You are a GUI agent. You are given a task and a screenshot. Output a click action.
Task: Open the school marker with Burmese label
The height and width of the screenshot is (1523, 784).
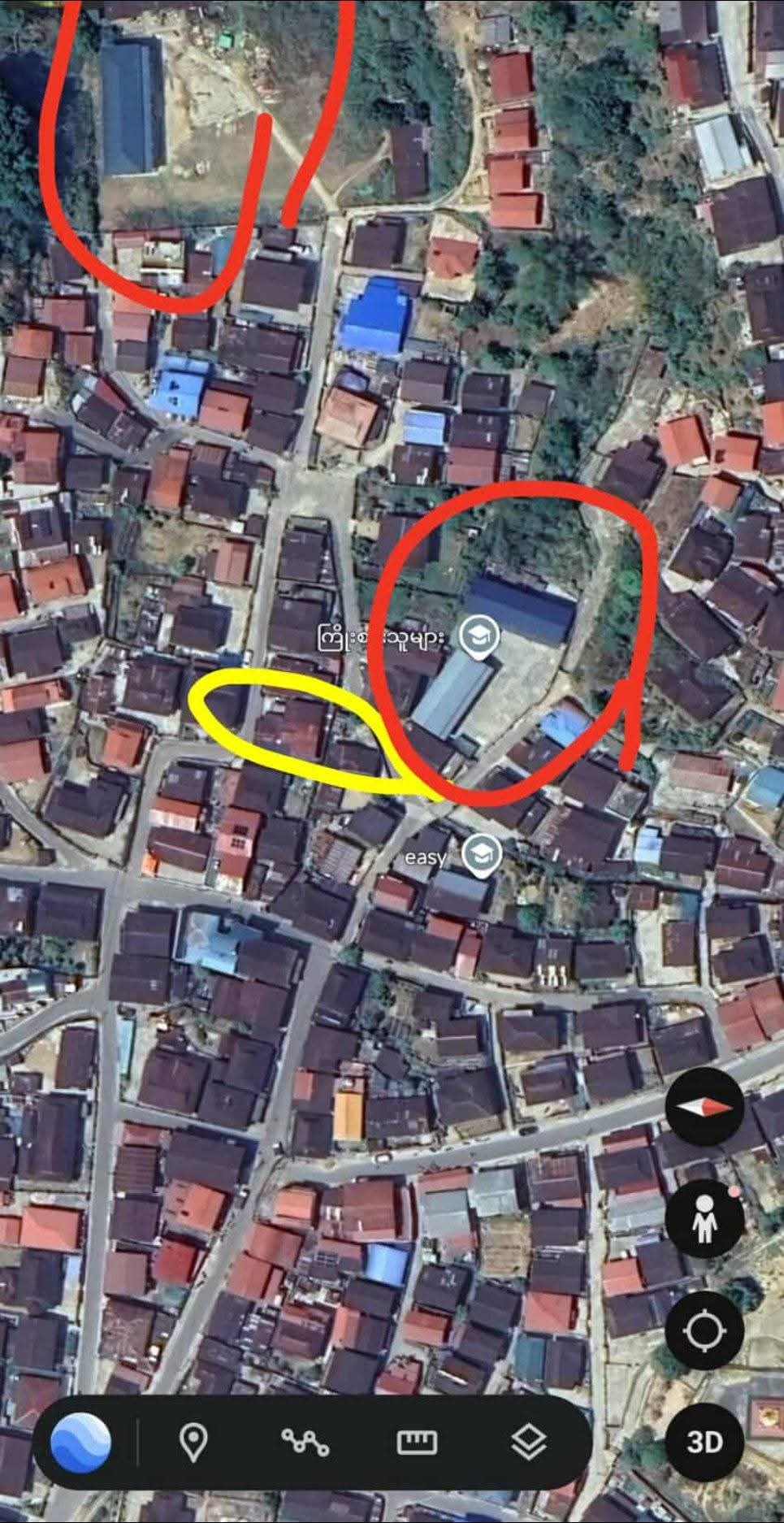point(479,636)
